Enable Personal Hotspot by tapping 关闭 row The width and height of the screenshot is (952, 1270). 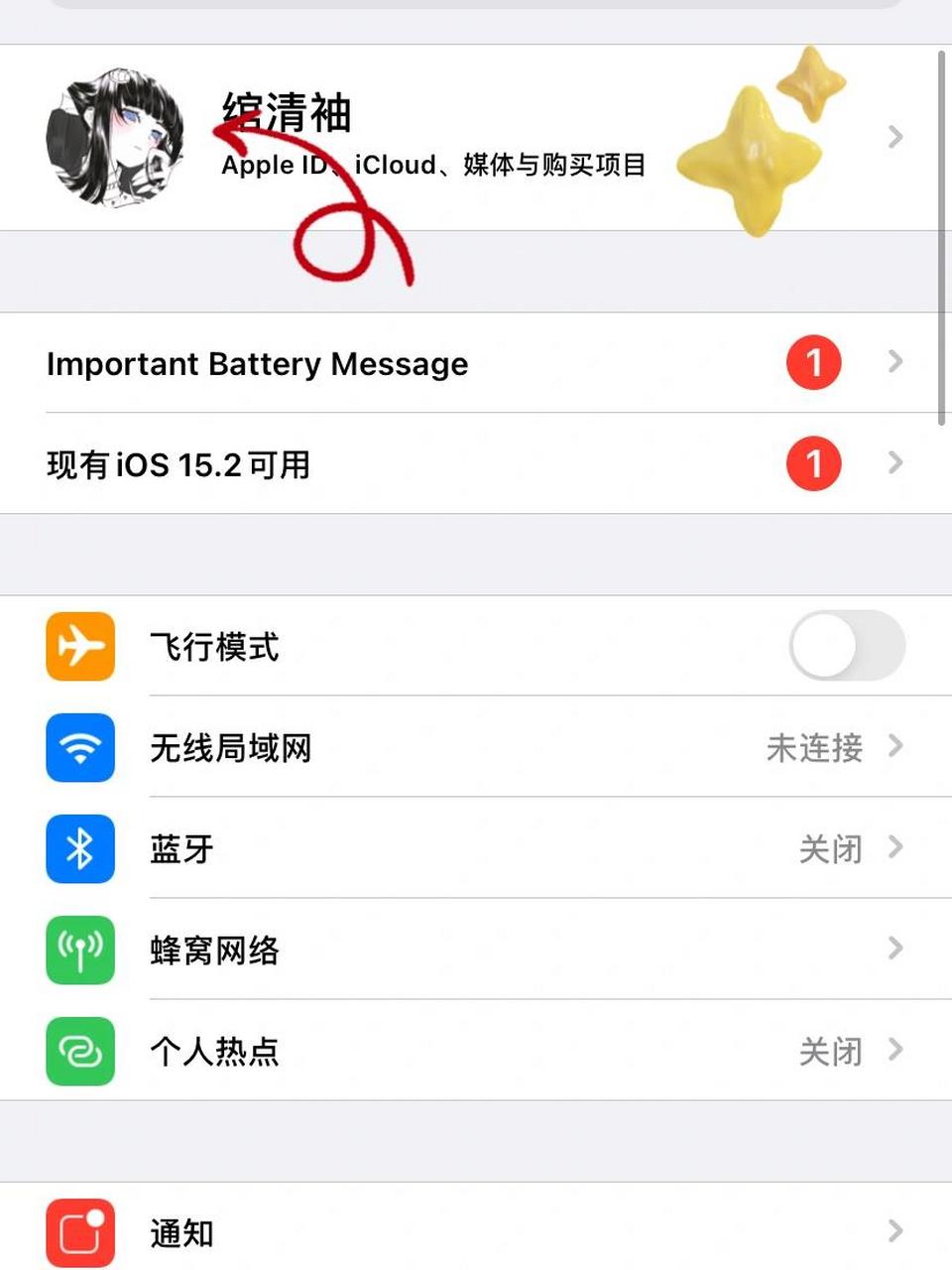pyautogui.click(x=829, y=1052)
